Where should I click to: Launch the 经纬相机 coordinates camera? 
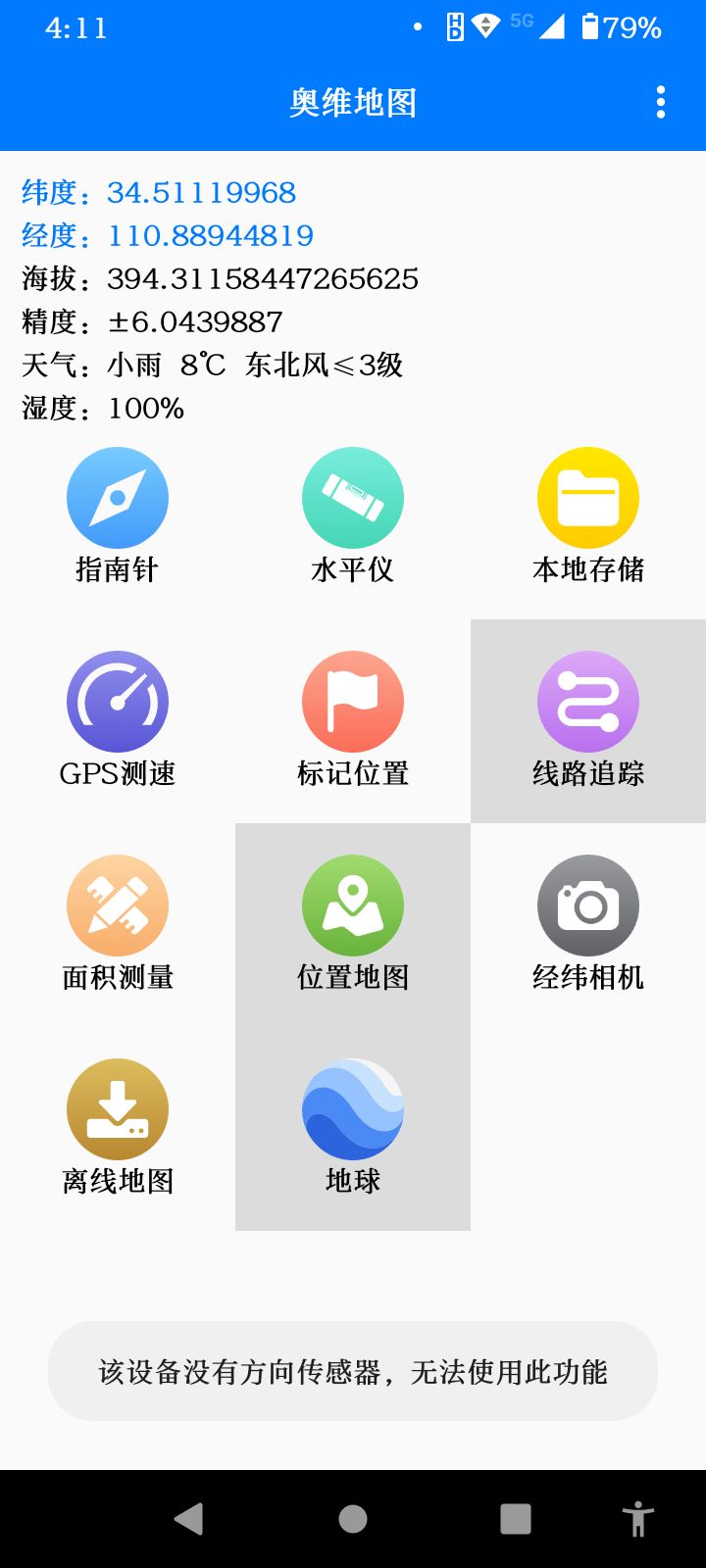[x=588, y=925]
